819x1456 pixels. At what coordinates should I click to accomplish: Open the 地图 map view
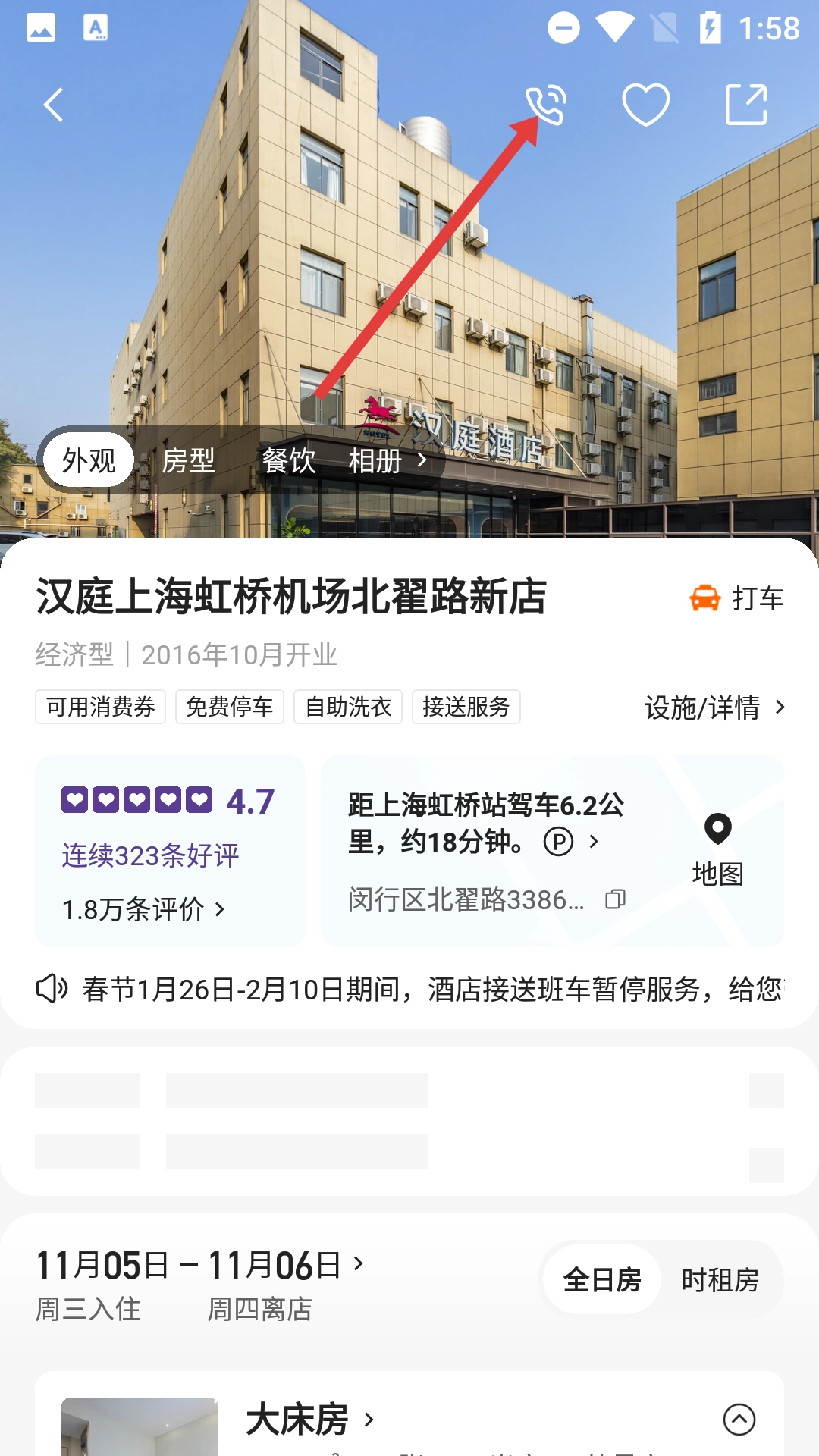point(717,851)
